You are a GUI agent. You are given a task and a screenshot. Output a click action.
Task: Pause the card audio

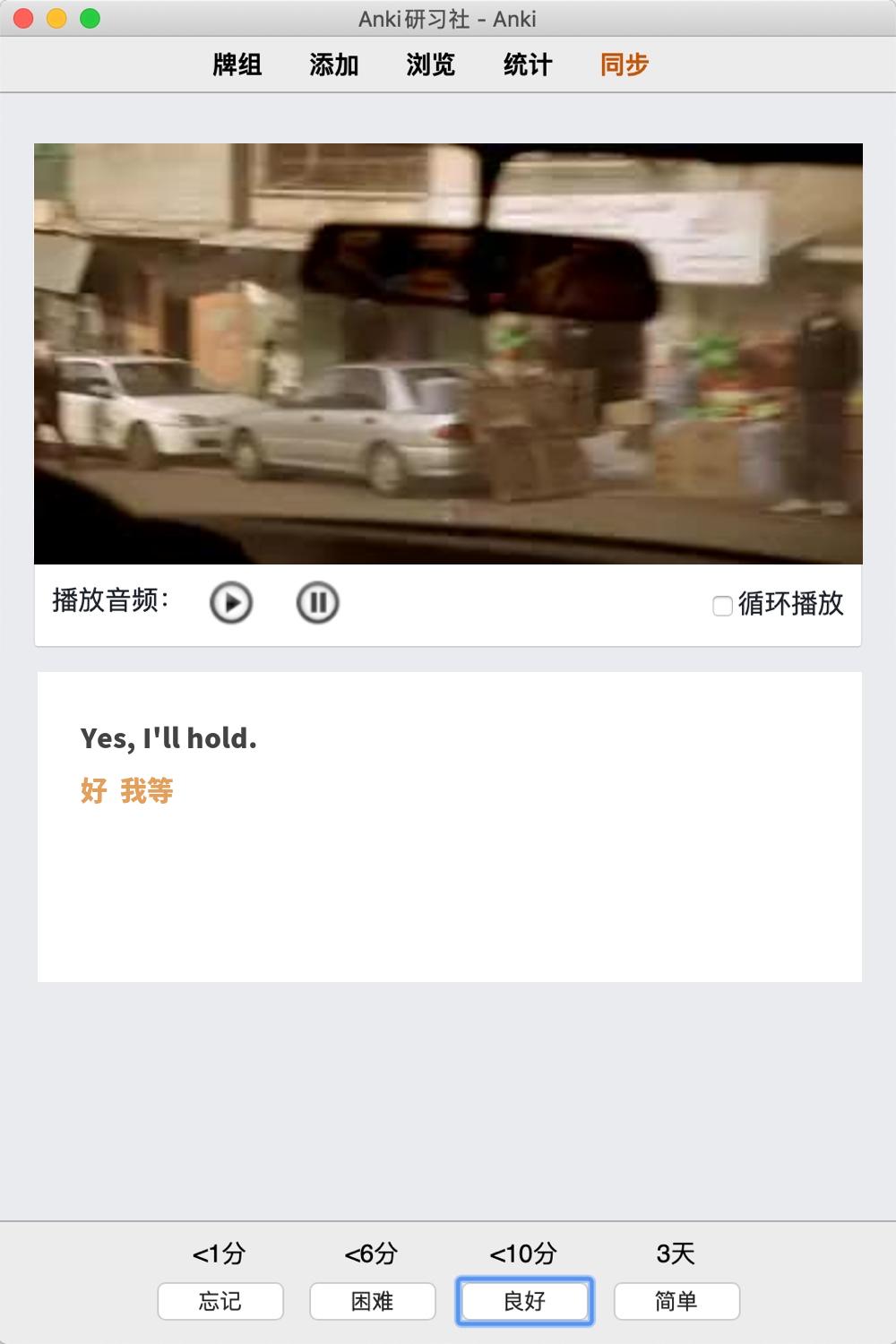(x=317, y=602)
